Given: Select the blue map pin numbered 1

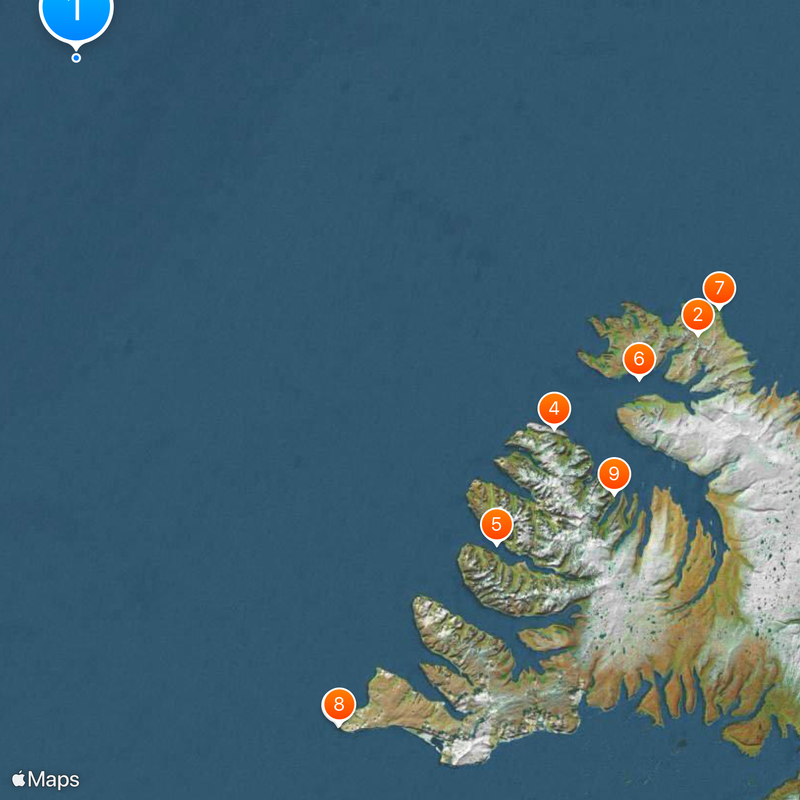Looking at the screenshot, I should pos(76,14).
